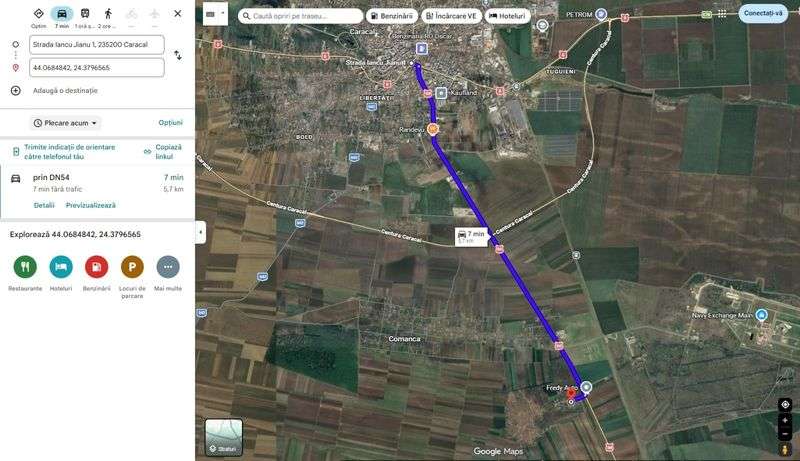The height and width of the screenshot is (461, 800).
Task: Open route Opțiuni
Action: click(x=170, y=123)
